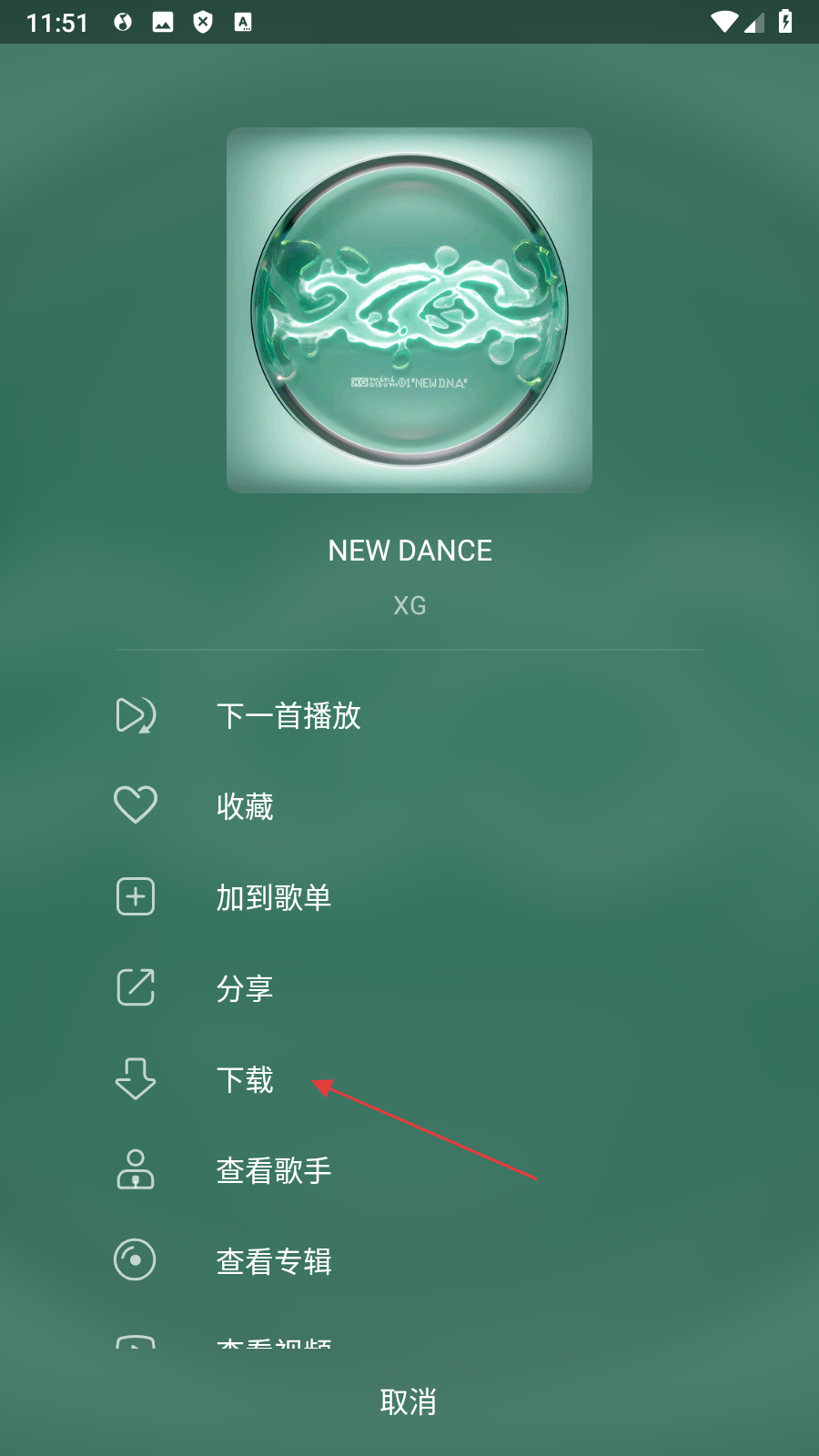Open 查看专辑 to view the album

click(273, 1261)
